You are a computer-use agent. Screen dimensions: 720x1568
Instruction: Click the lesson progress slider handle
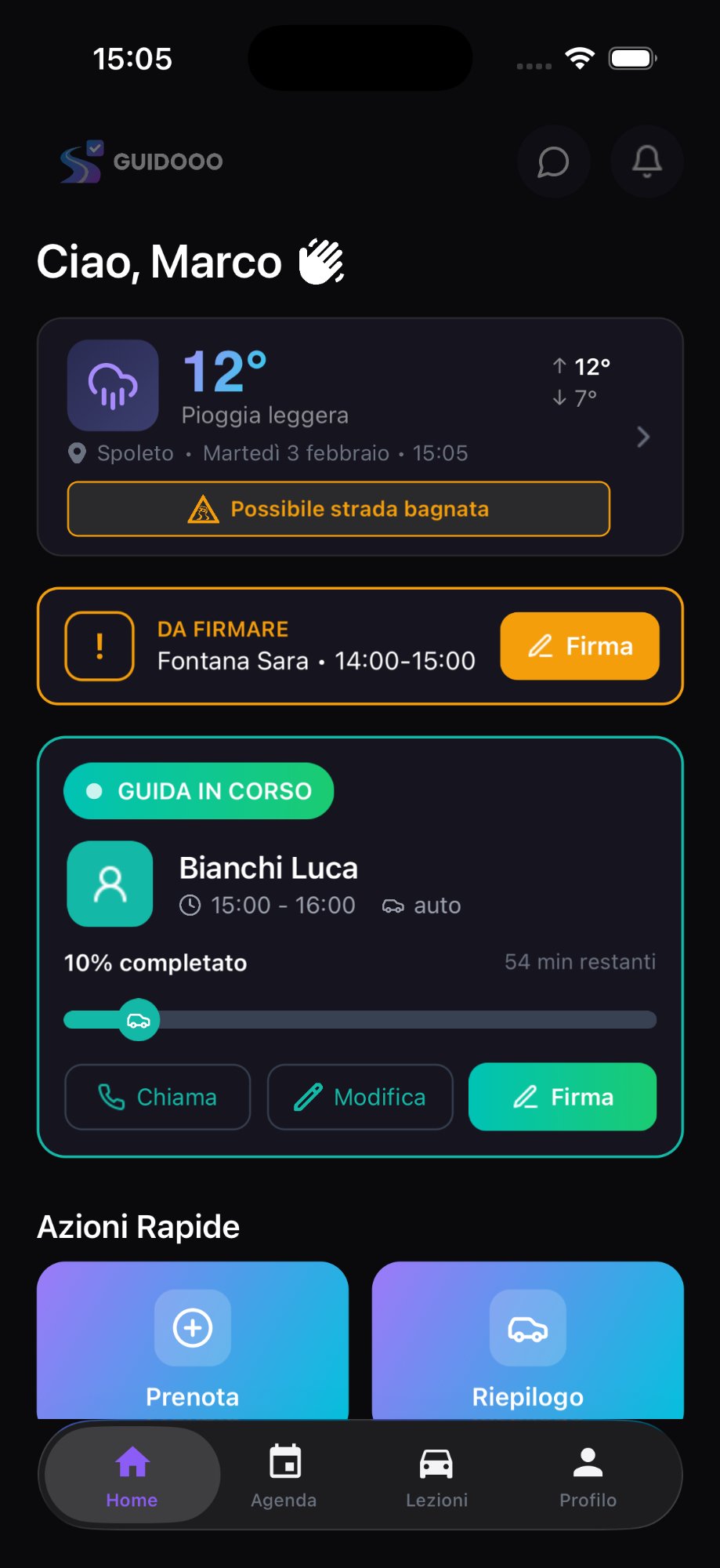coord(139,1020)
